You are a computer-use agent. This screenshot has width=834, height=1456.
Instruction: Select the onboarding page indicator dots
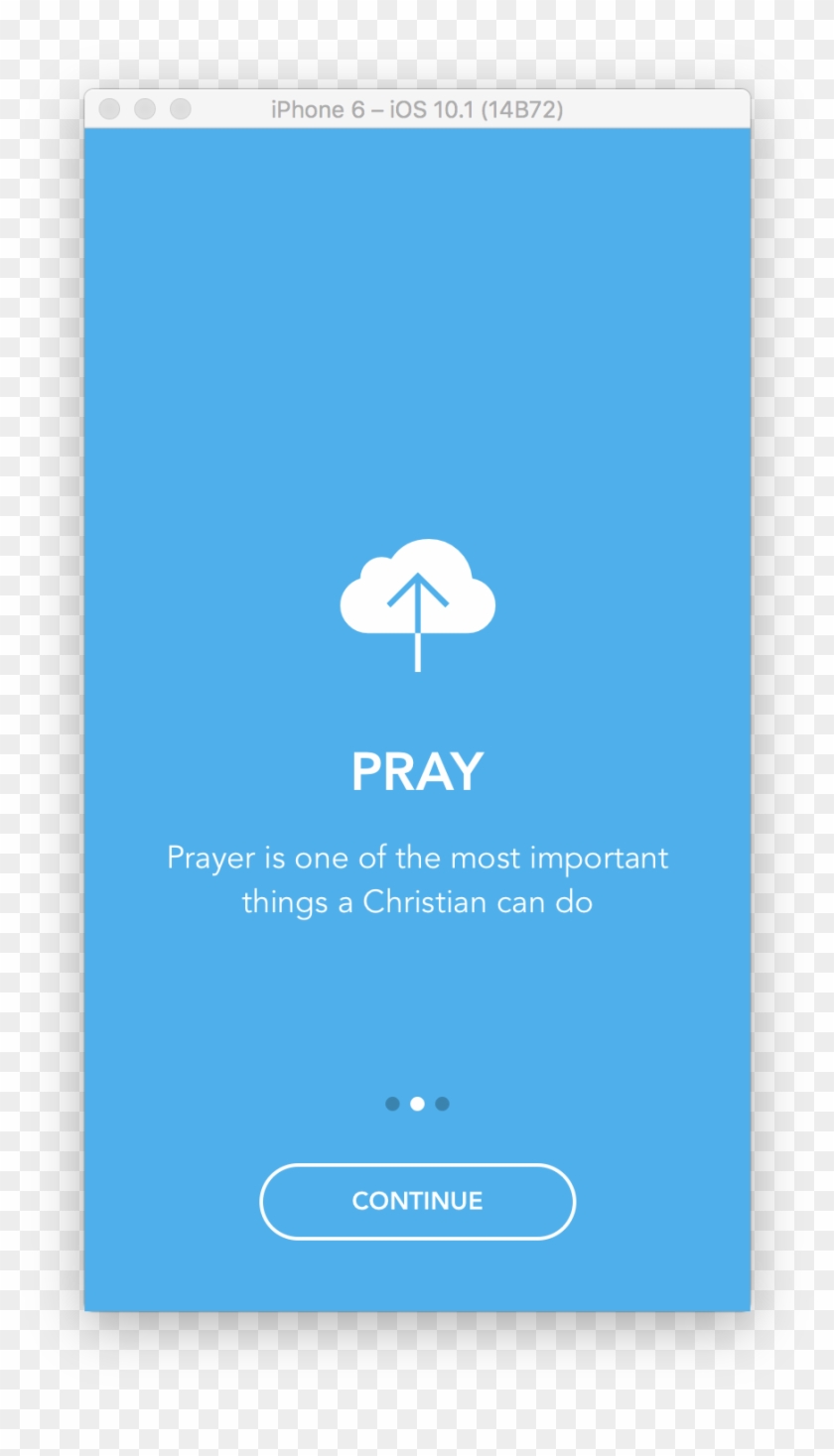point(417,1104)
